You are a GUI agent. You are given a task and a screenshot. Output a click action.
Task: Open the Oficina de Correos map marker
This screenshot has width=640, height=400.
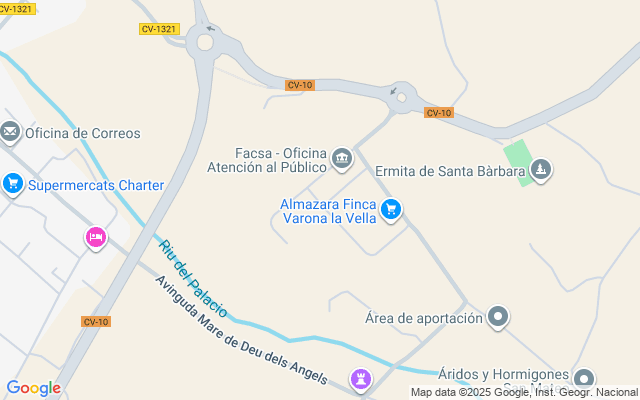point(11,132)
